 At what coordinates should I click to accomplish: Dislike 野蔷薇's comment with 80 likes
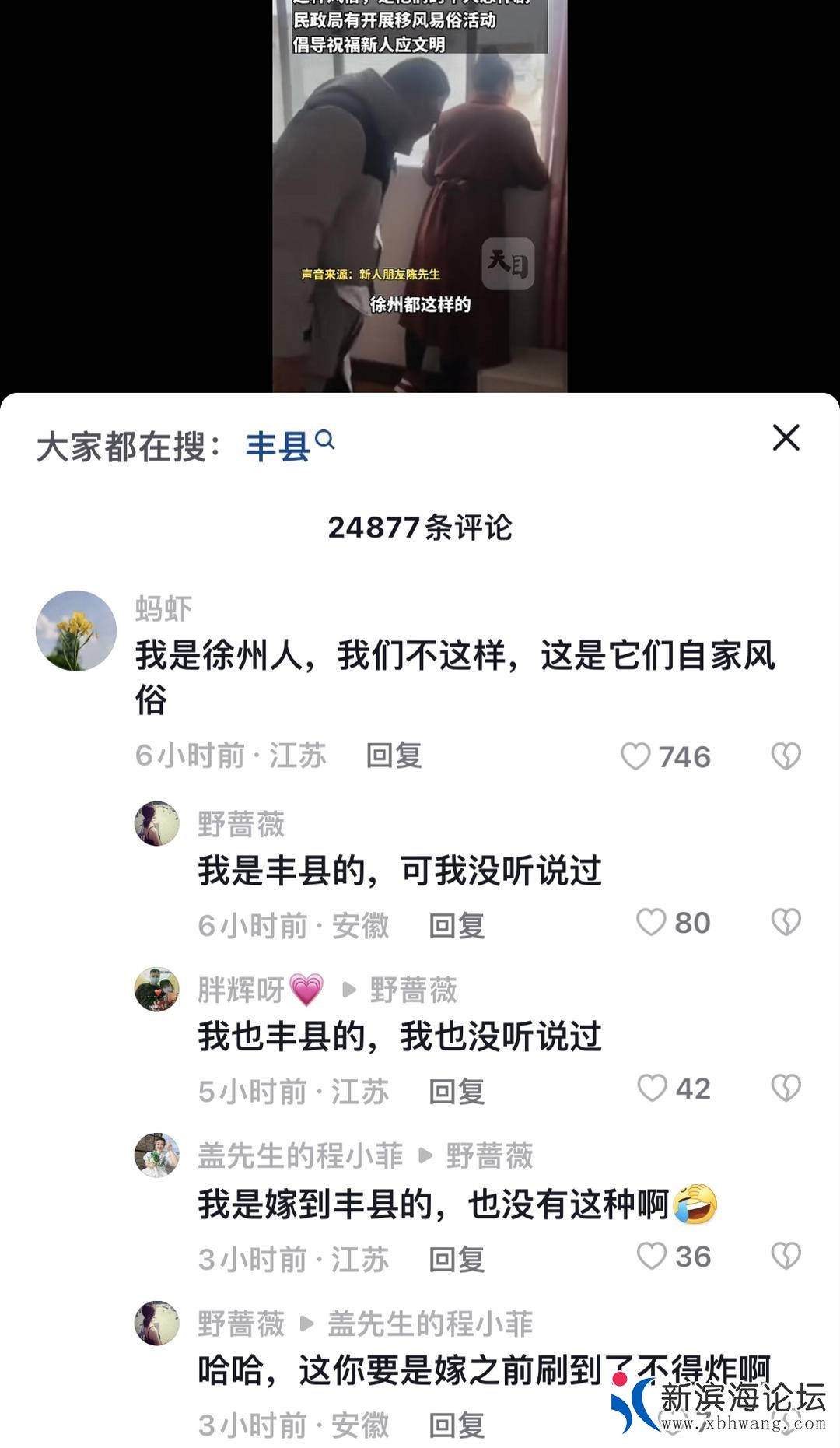click(x=786, y=923)
